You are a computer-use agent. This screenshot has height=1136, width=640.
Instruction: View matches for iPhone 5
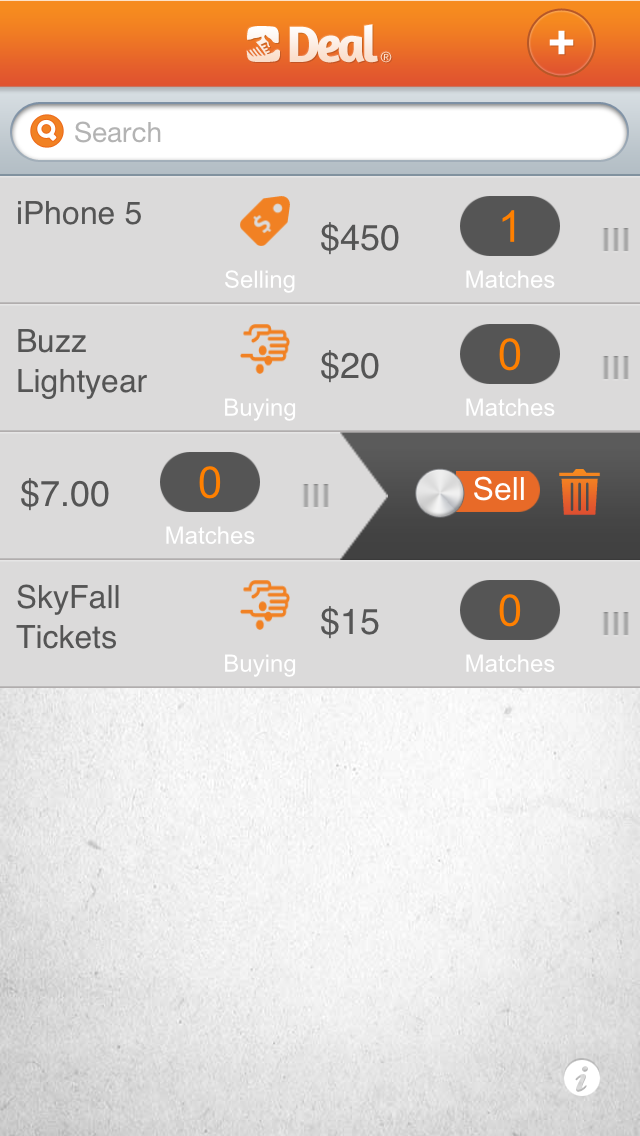509,227
